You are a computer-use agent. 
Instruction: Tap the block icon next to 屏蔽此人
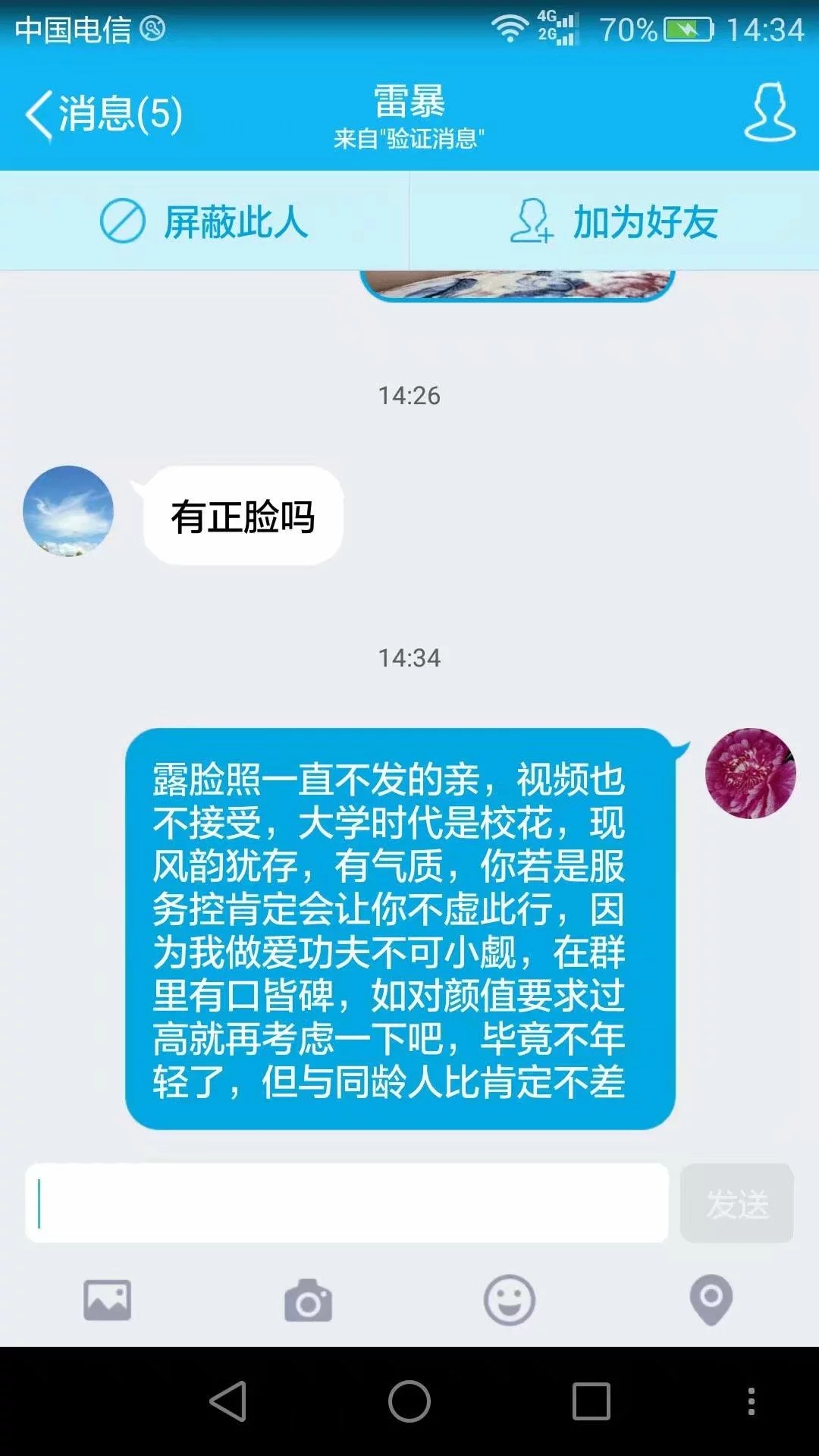click(127, 221)
